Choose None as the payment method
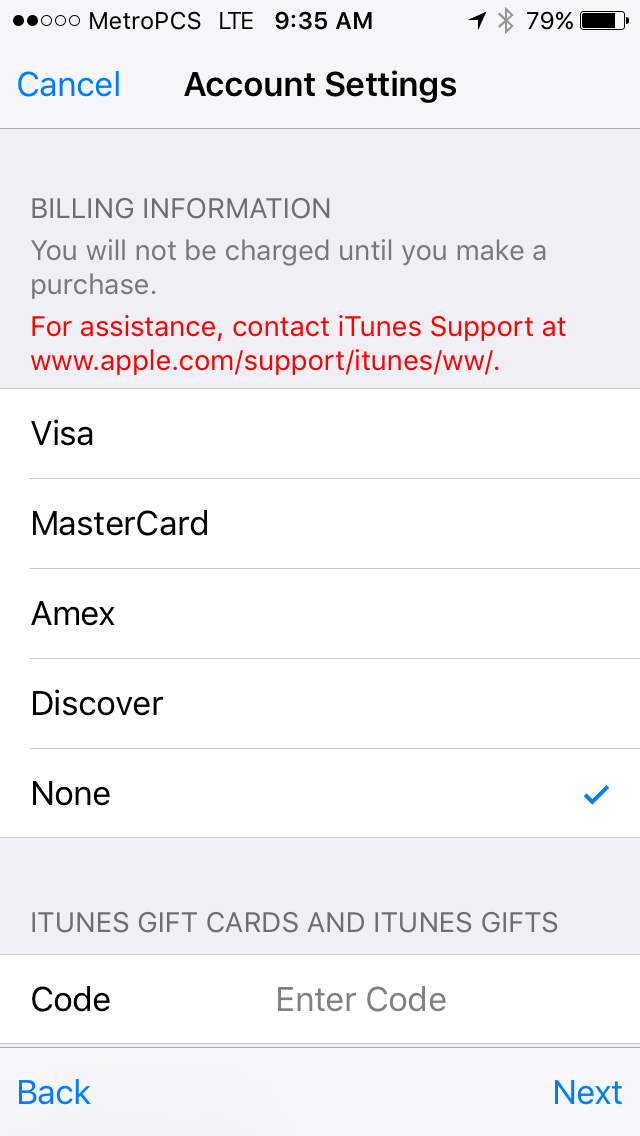Screen dimensions: 640x1136 click(x=320, y=793)
